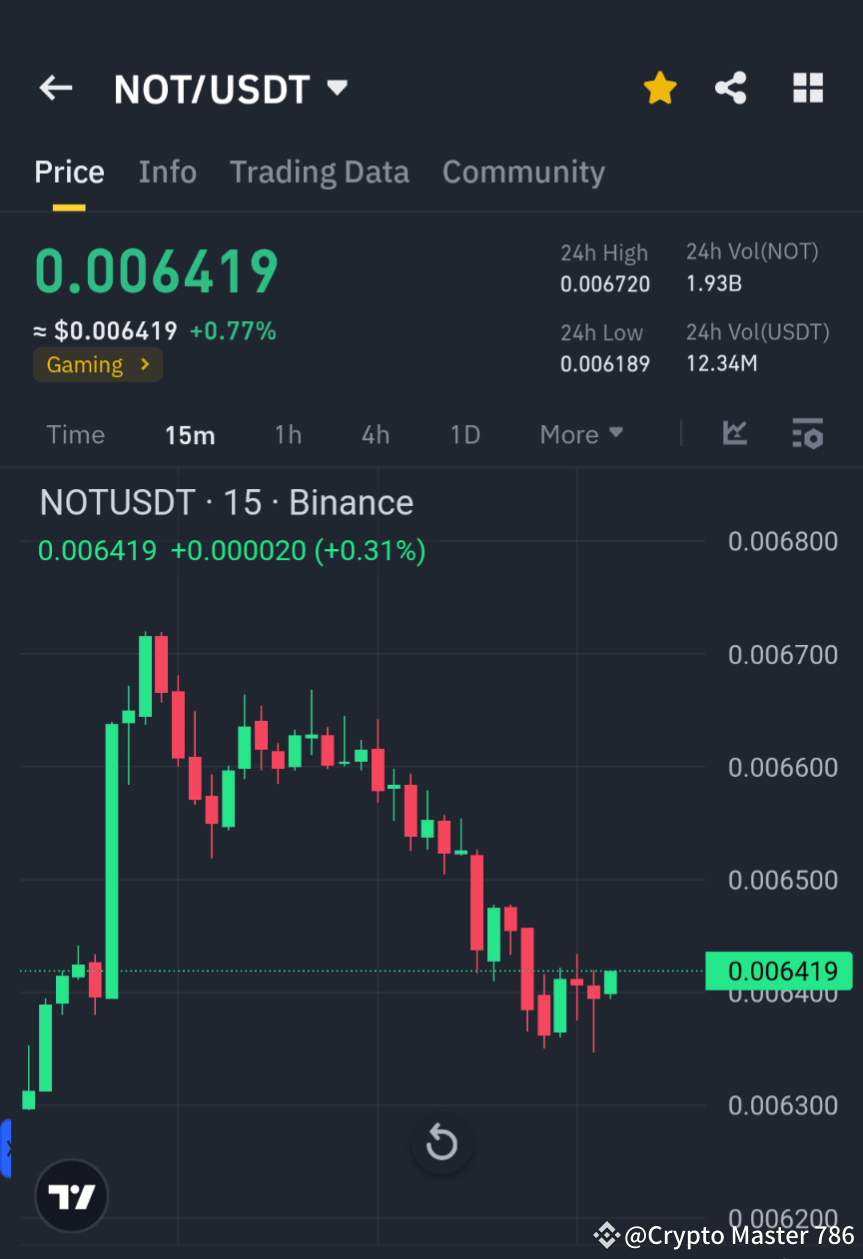
Task: Tap the share icon
Action: point(731,88)
